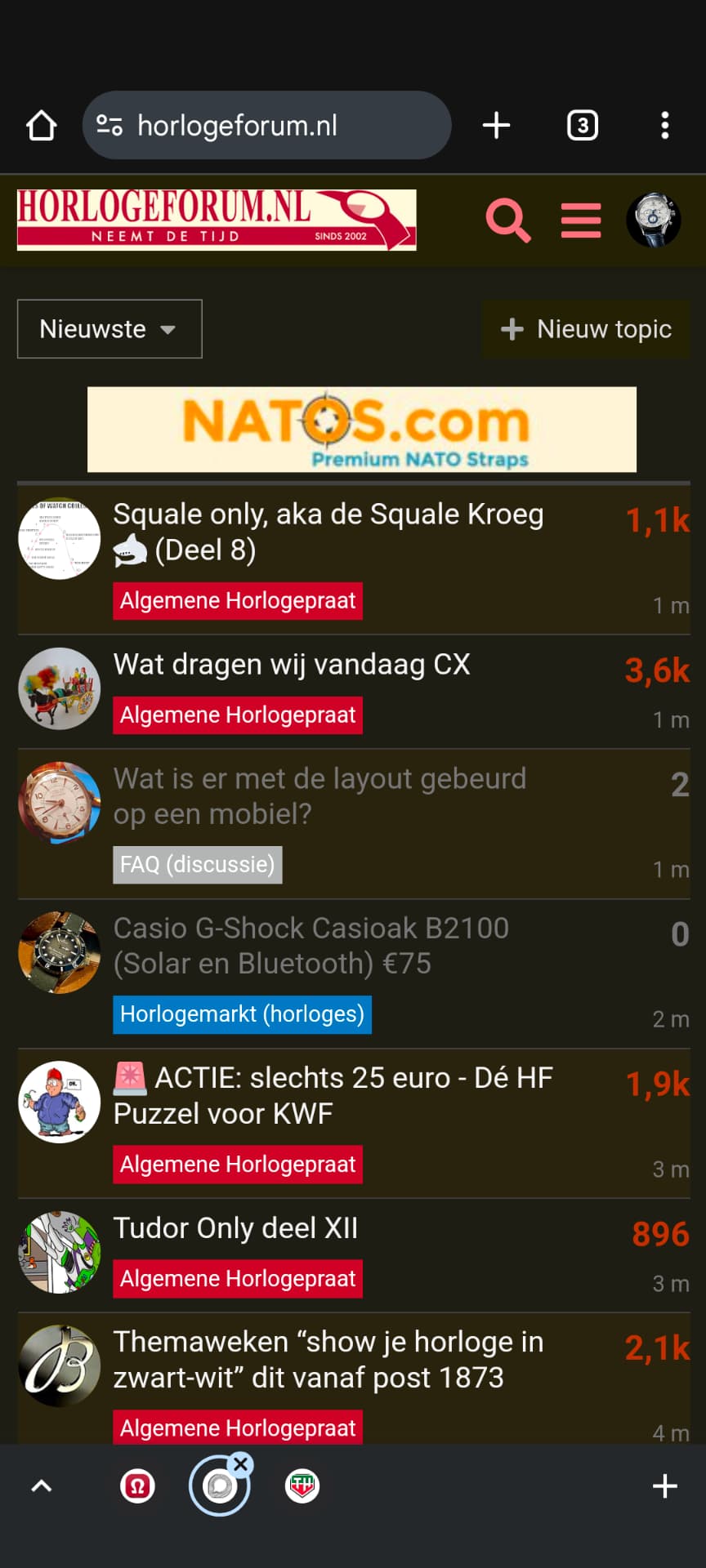Create a Nieuw topic
The image size is (706, 1568).
tap(586, 329)
